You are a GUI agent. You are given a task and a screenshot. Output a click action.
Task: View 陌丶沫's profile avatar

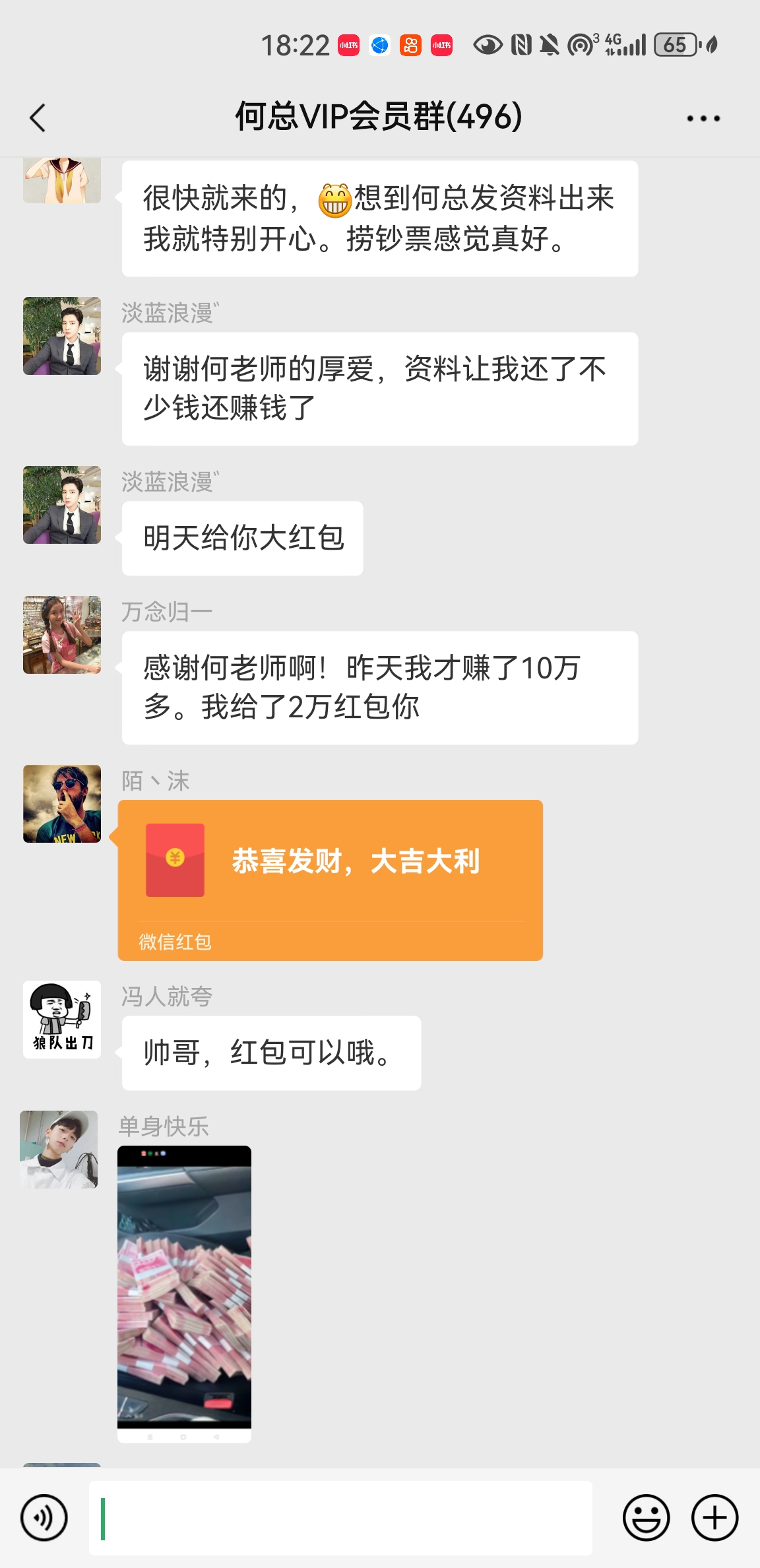pos(62,804)
